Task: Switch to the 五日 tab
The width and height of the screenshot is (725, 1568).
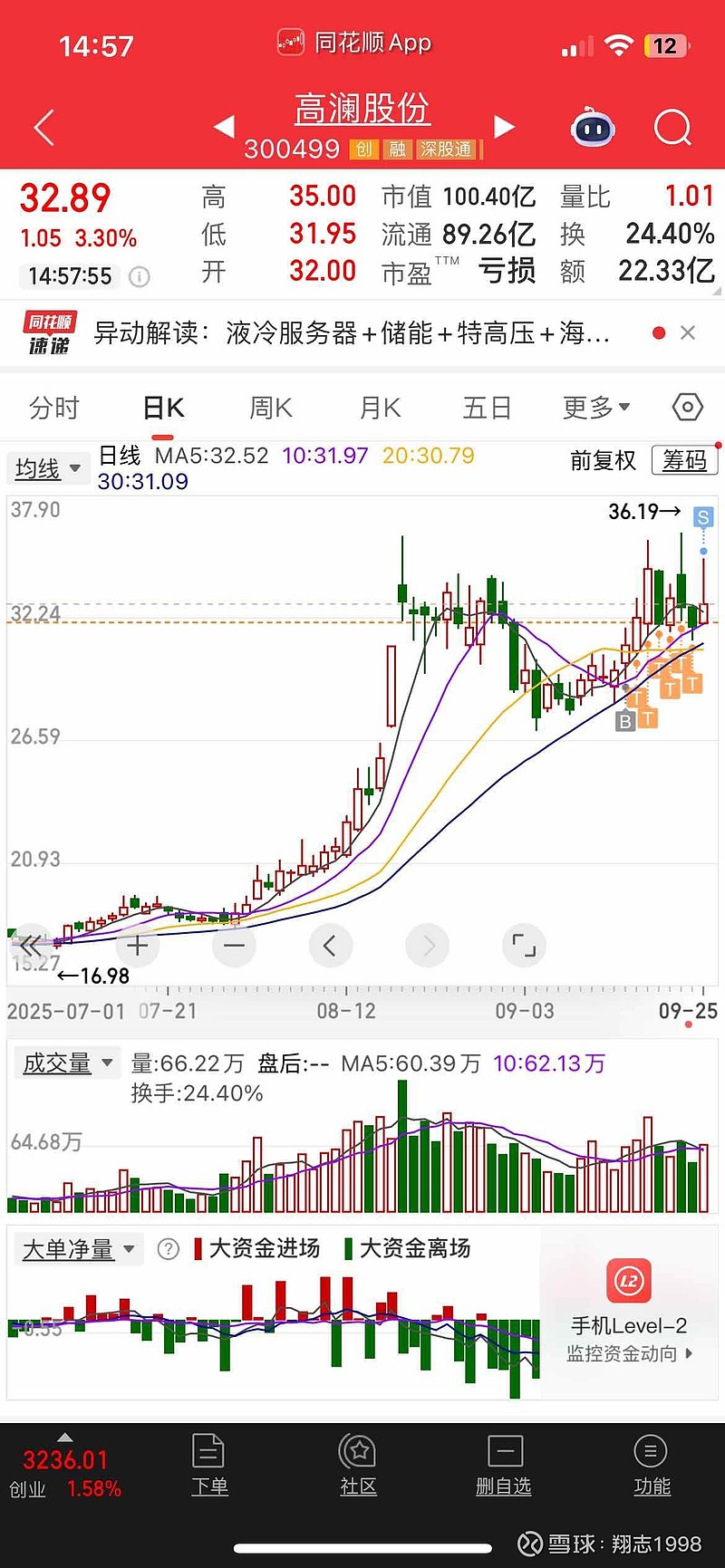Action: coord(487,408)
